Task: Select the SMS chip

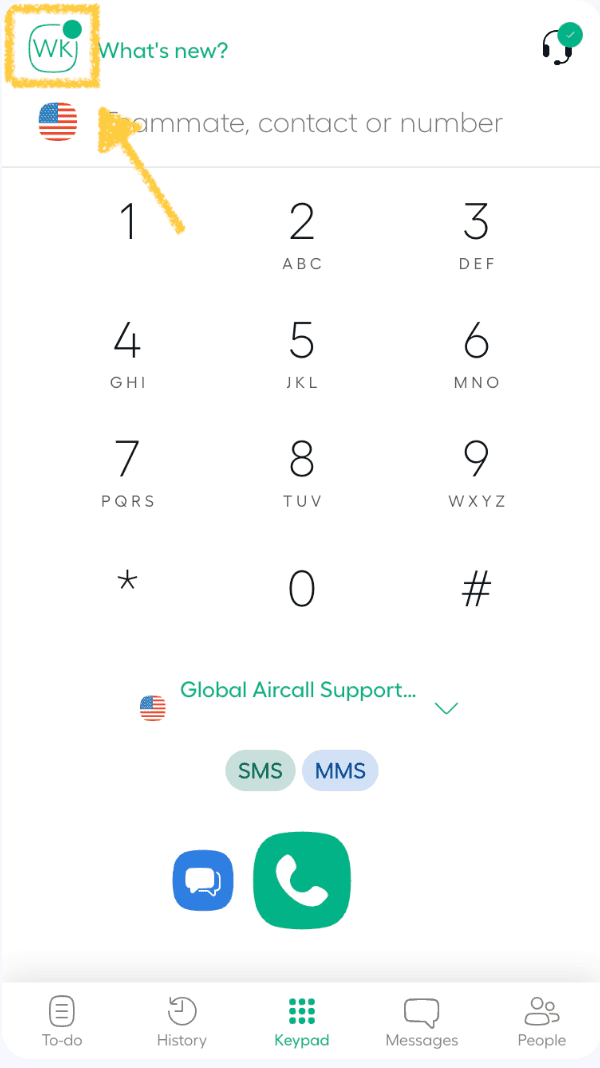Action: (x=260, y=771)
